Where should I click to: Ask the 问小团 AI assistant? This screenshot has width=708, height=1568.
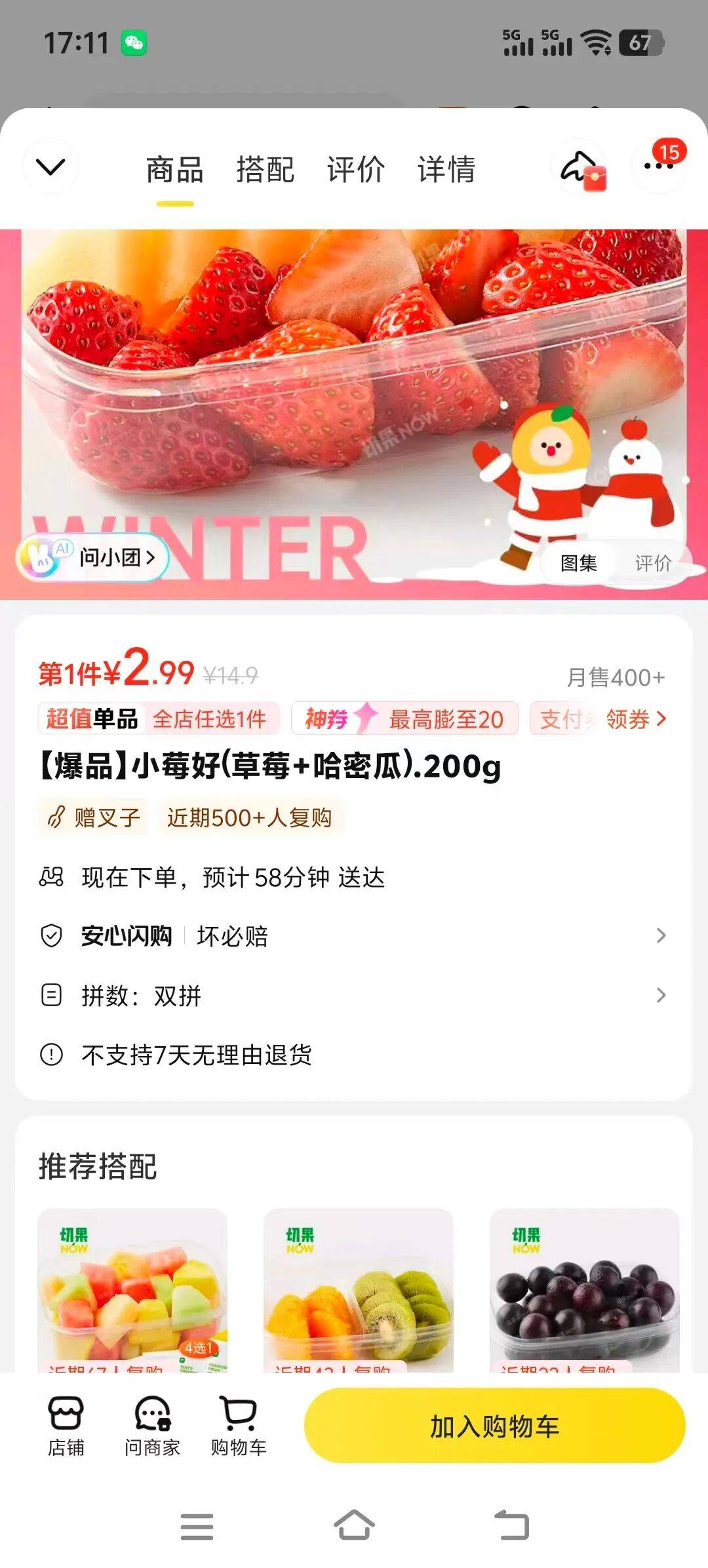93,558
